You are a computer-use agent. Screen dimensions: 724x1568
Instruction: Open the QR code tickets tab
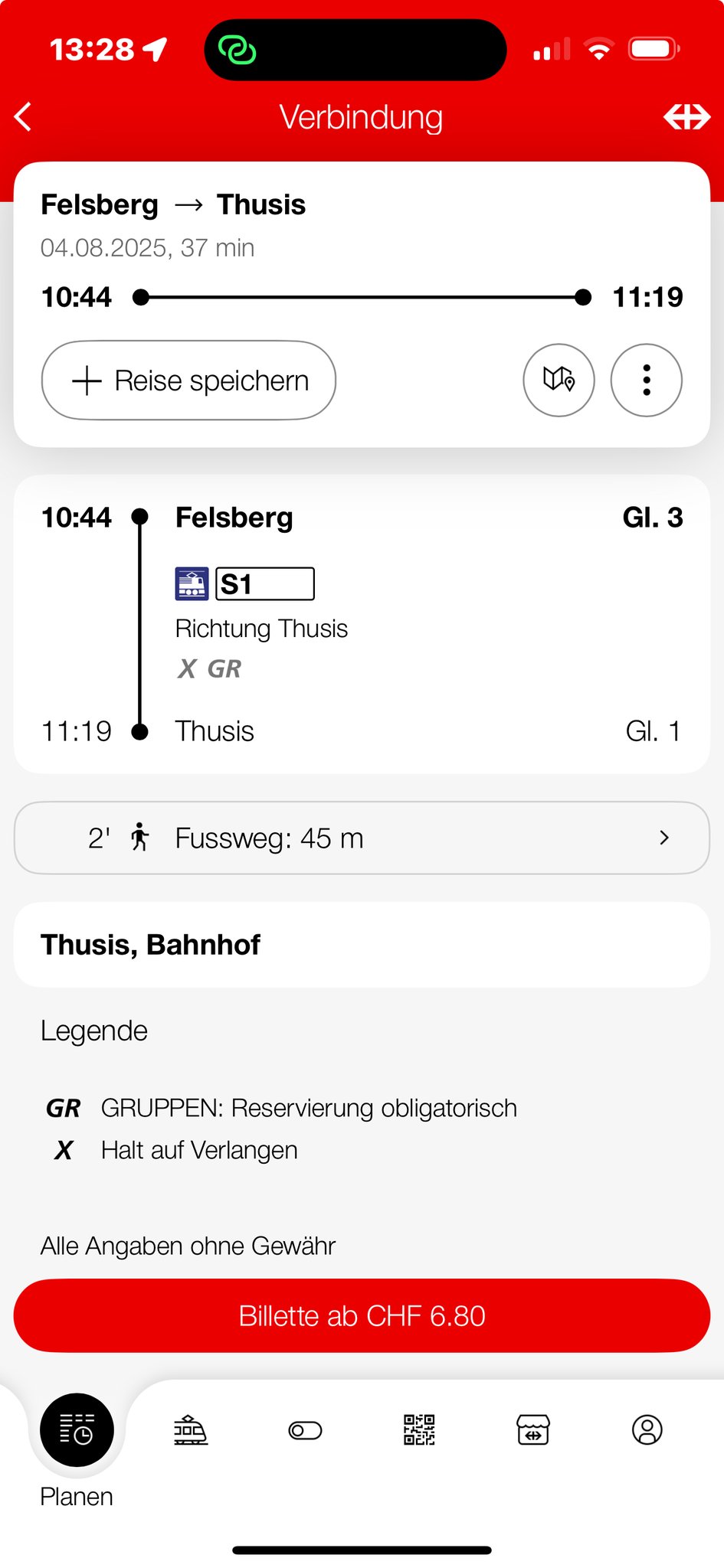419,1430
